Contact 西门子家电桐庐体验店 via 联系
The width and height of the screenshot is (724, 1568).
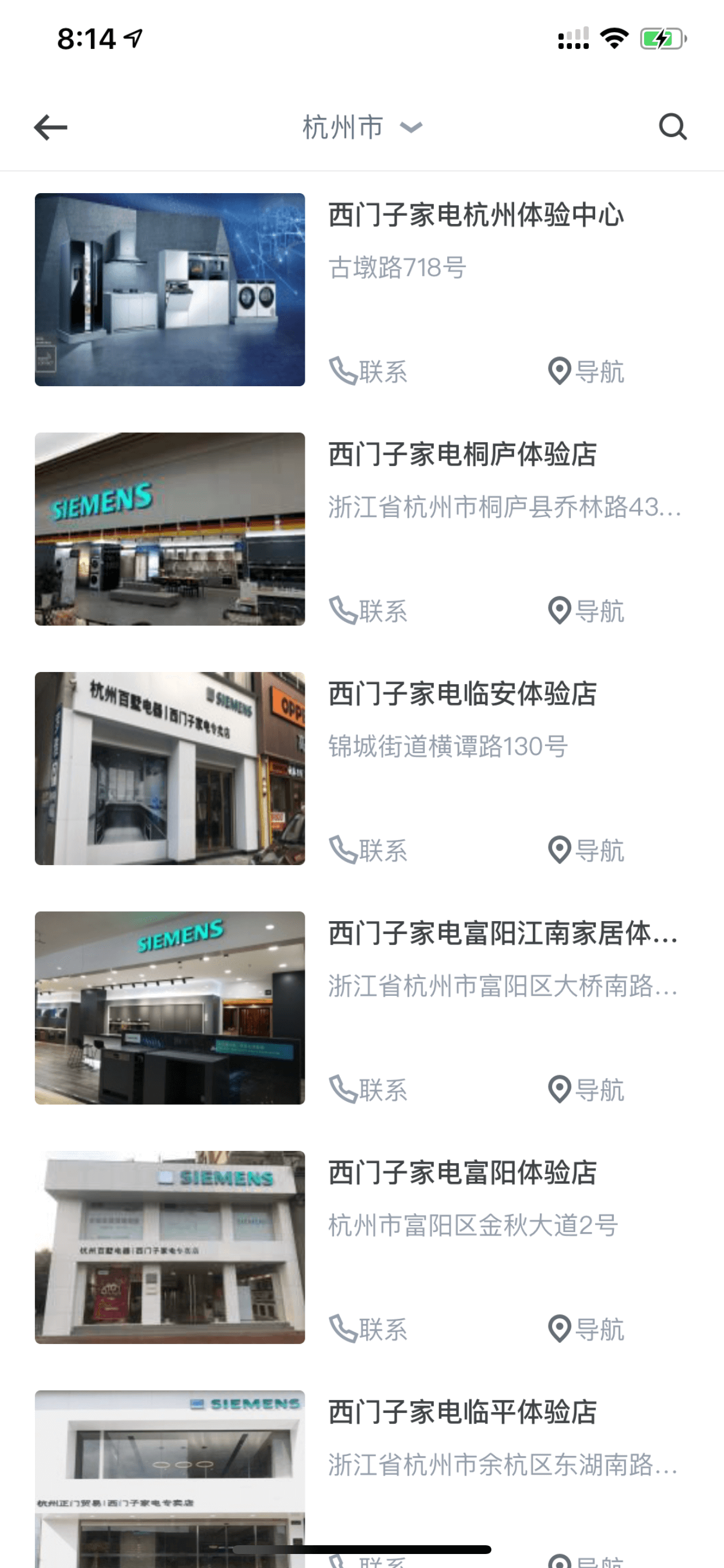click(x=368, y=611)
